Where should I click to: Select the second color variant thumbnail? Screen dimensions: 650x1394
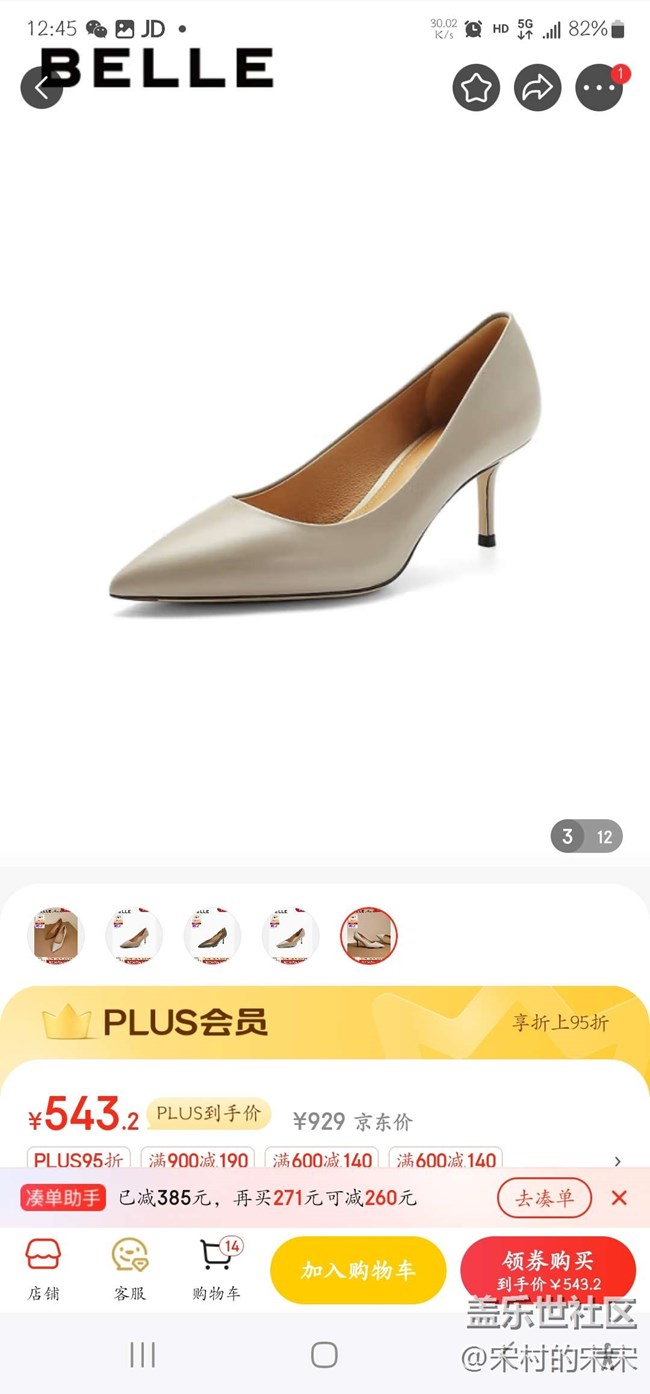pyautogui.click(x=134, y=936)
